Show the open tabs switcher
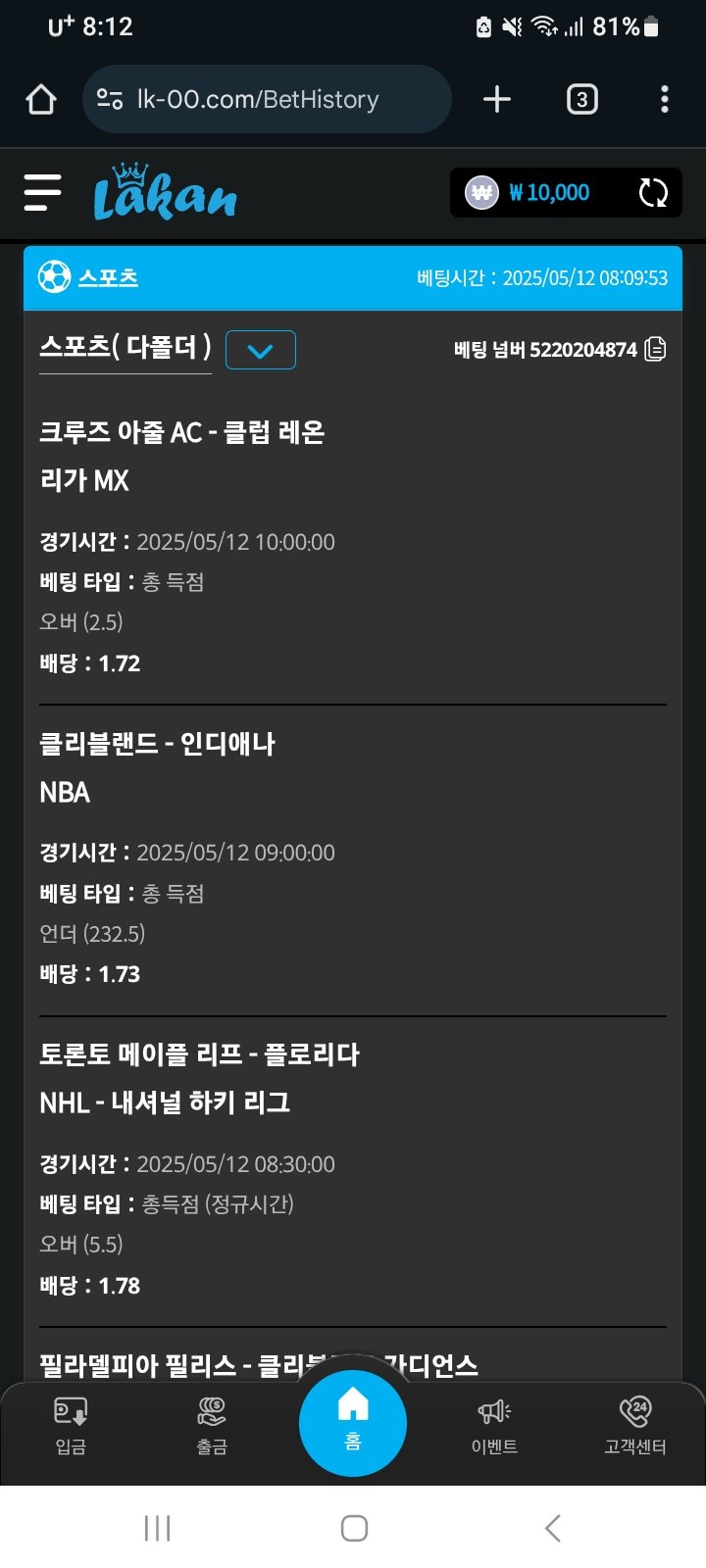This screenshot has width=706, height=1568. coord(581,99)
